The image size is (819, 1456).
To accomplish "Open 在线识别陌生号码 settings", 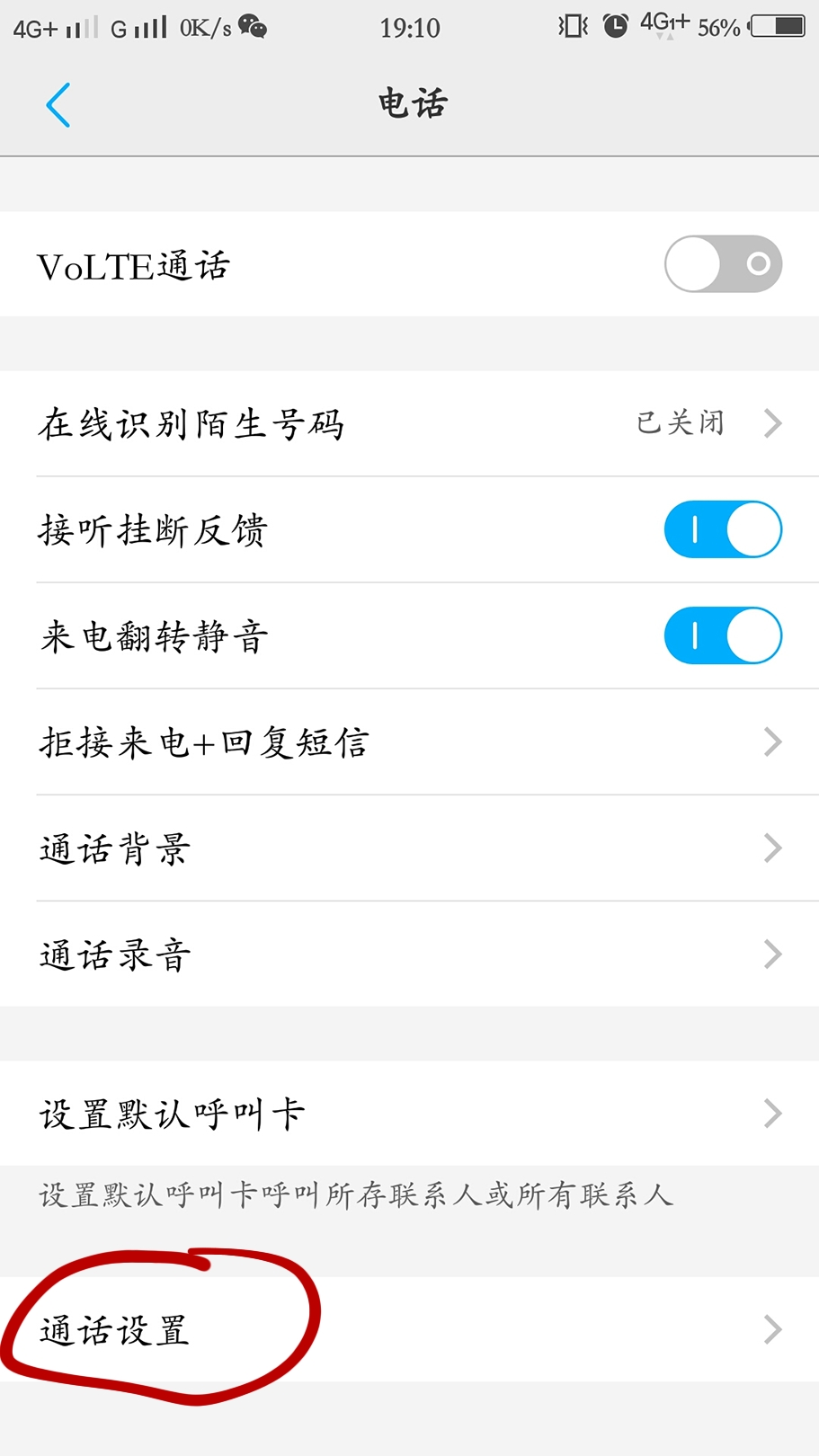I will pos(409,423).
